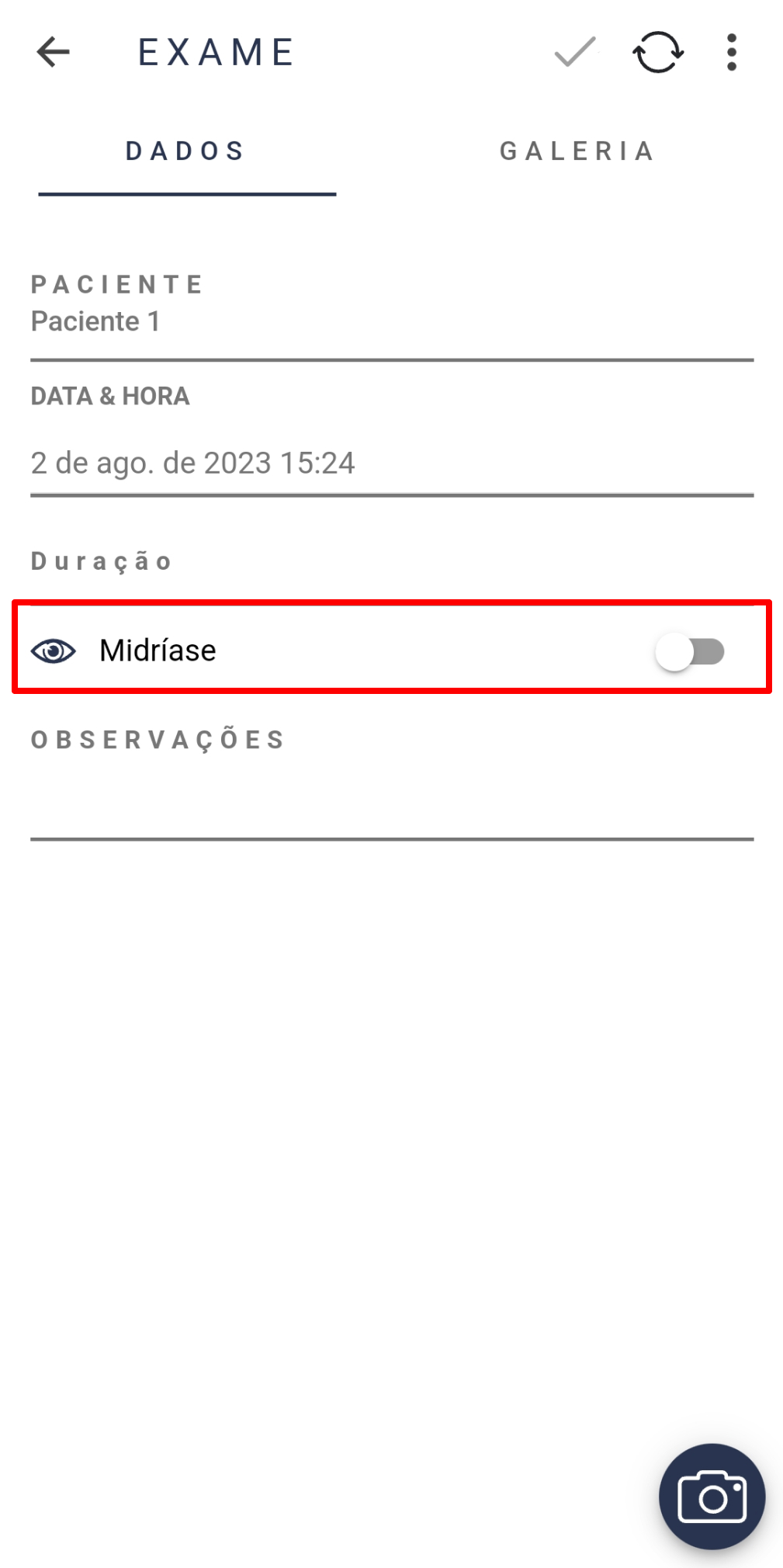Image resolution: width=783 pixels, height=1568 pixels.
Task: Open the camera floating button
Action: coord(712,1496)
